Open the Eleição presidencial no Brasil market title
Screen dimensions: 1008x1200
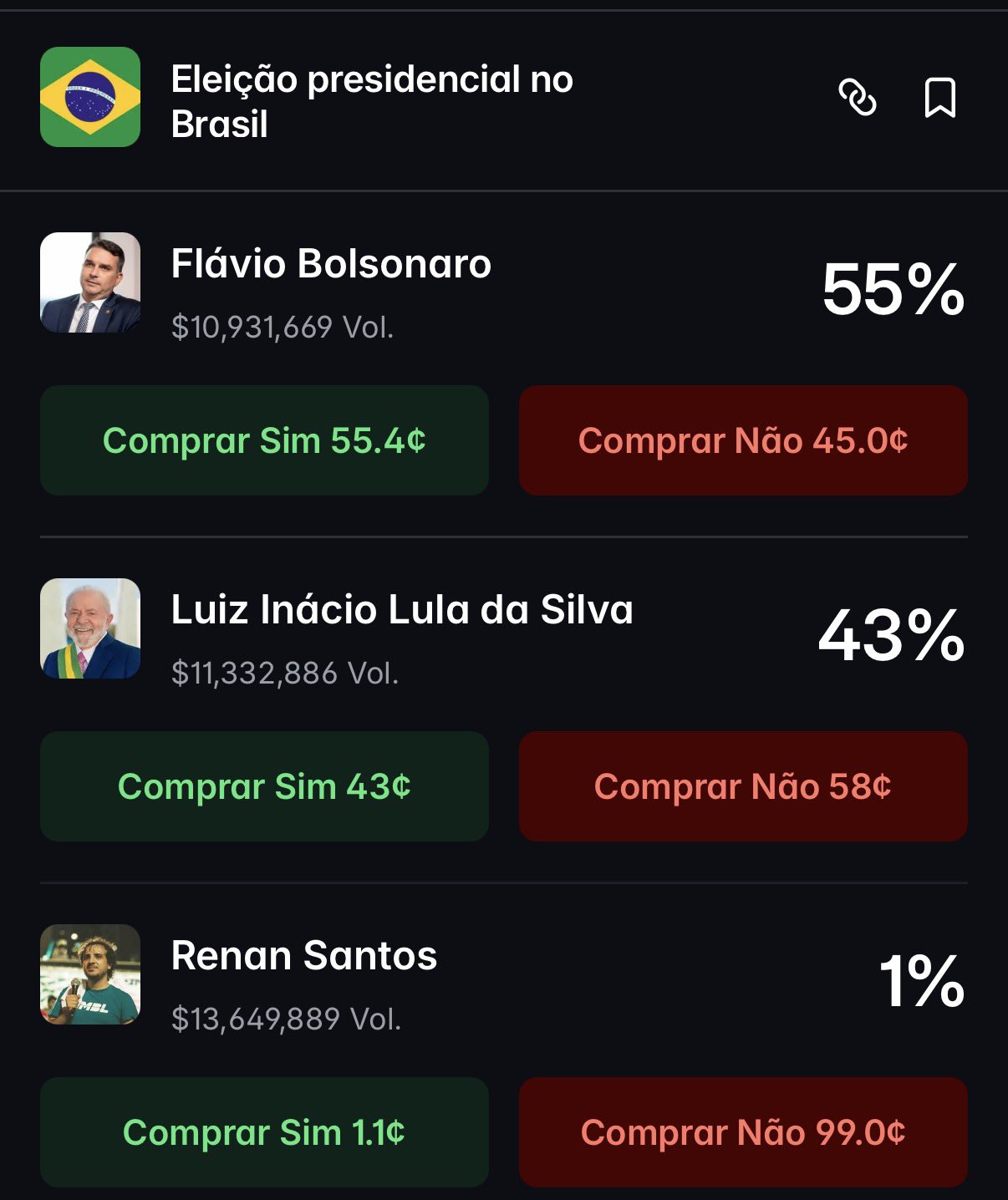click(372, 101)
